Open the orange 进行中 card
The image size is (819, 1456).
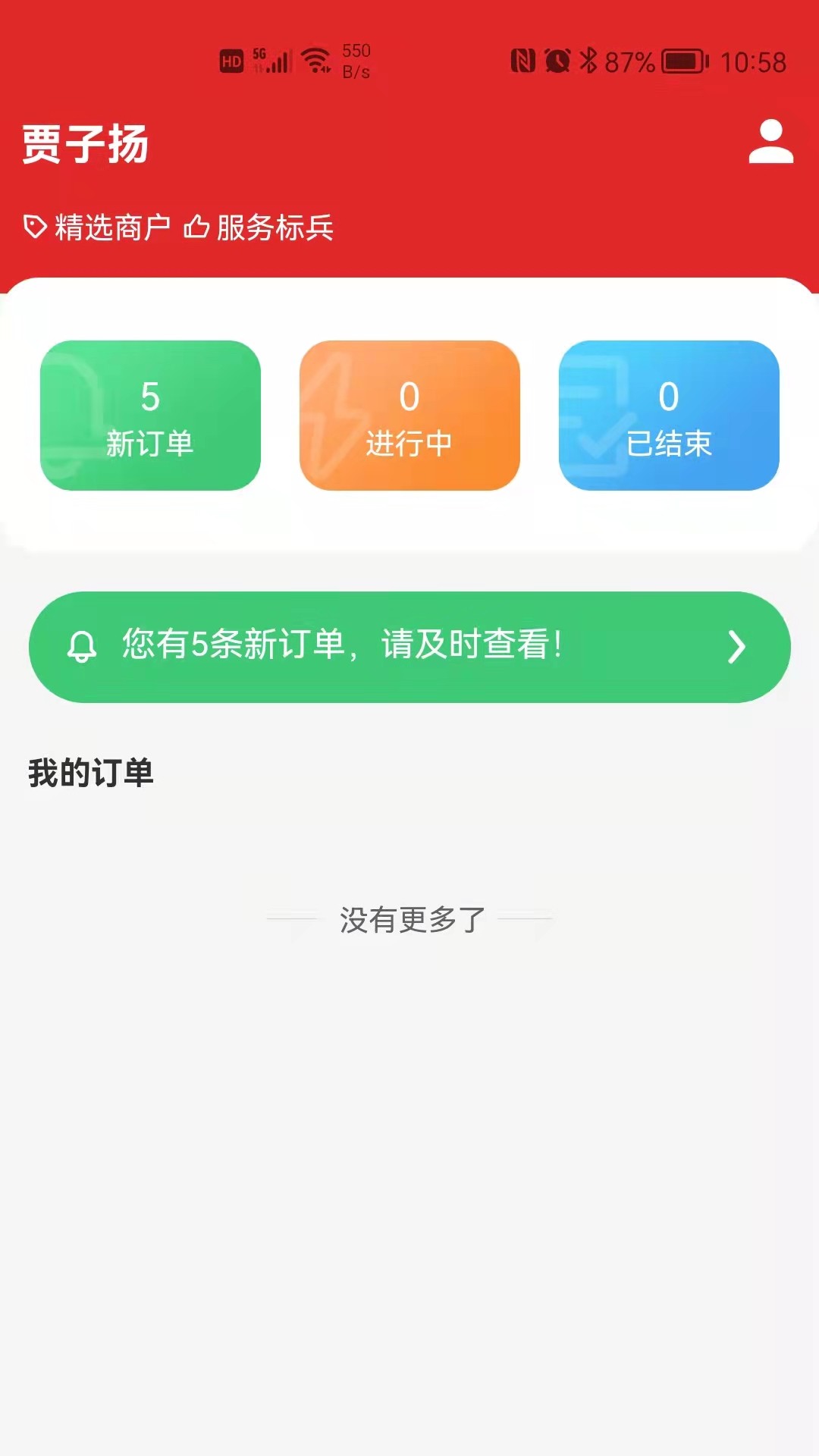(409, 416)
